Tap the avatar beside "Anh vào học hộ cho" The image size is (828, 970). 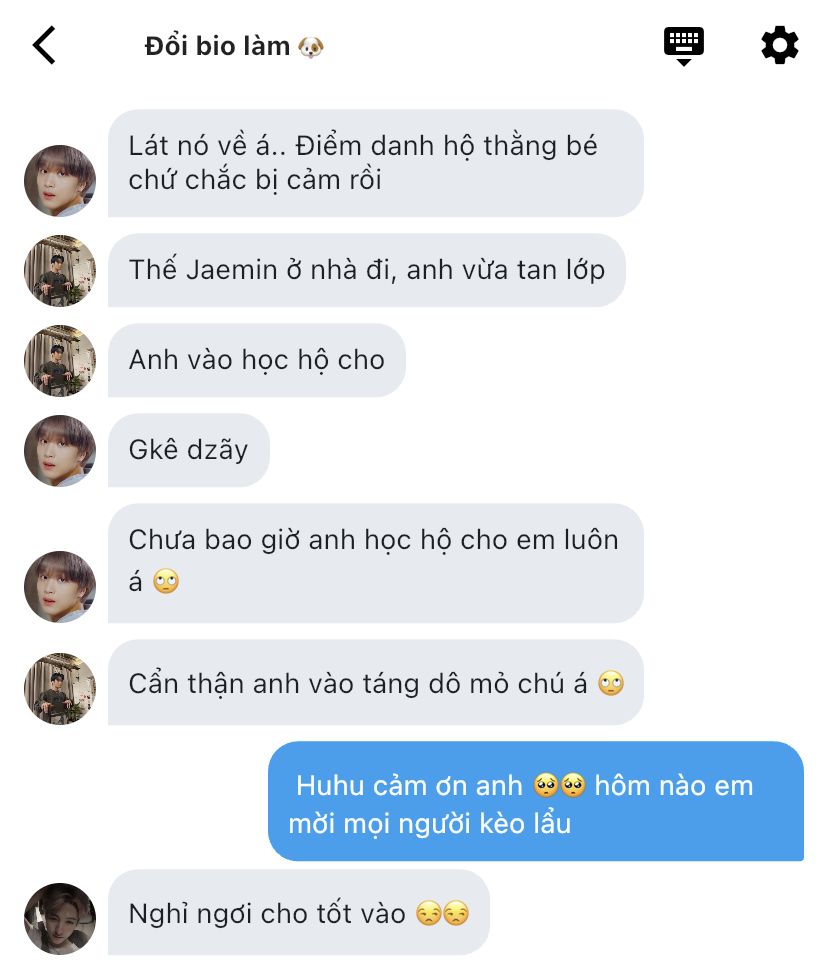tap(60, 361)
